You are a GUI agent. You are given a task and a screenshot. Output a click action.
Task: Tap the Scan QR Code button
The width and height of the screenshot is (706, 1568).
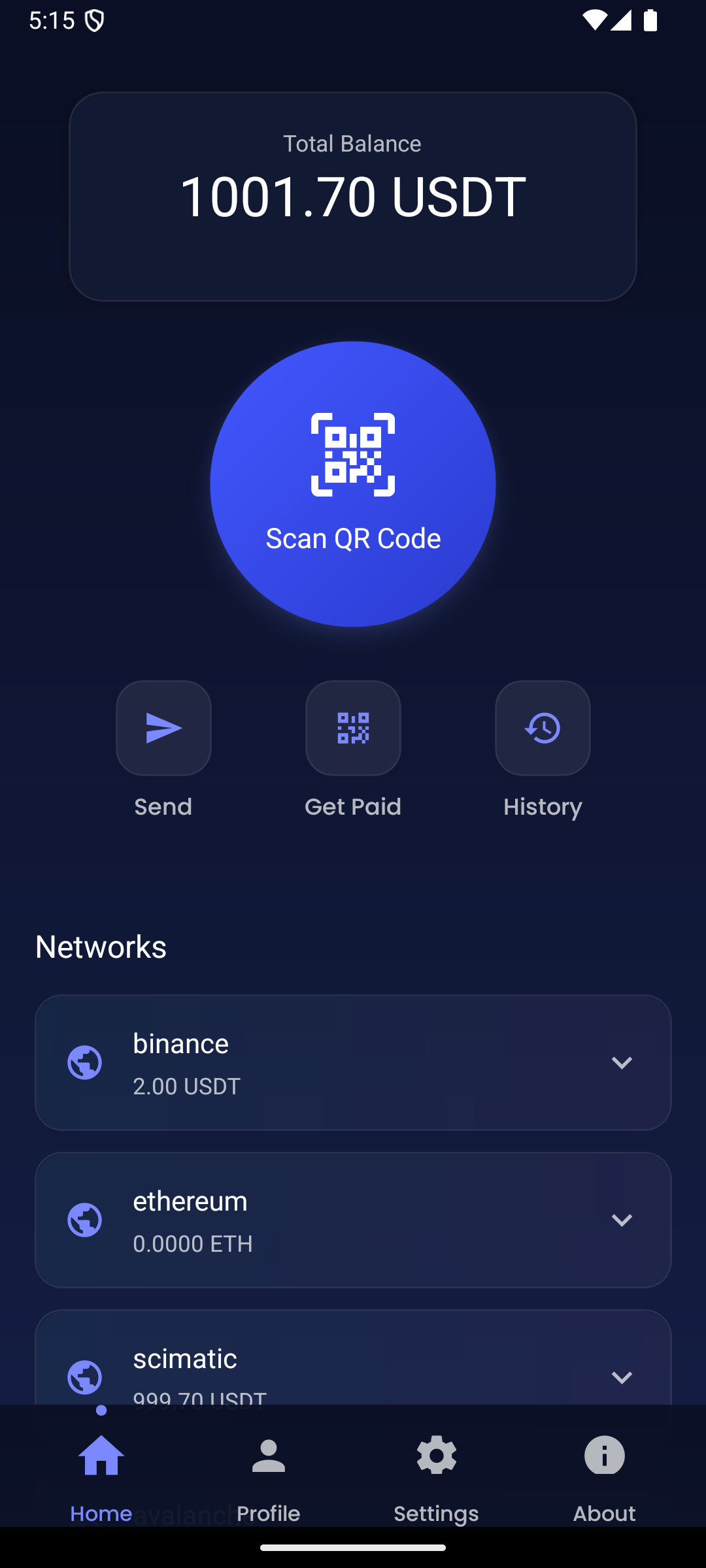pos(353,484)
